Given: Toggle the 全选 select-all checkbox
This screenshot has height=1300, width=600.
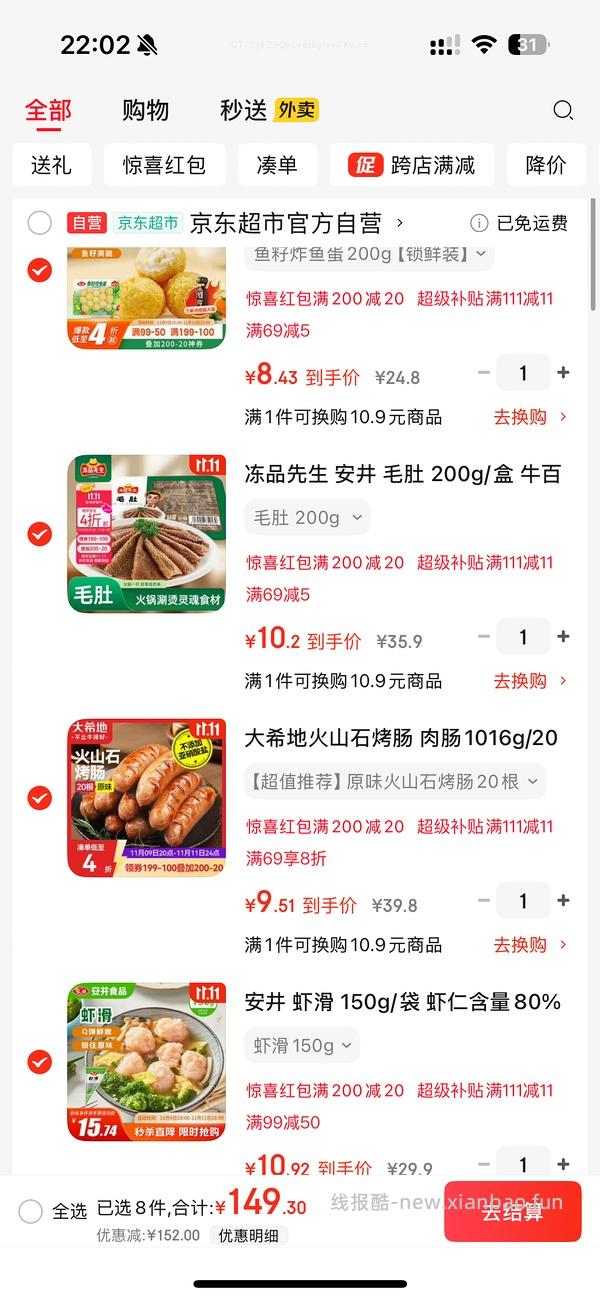Looking at the screenshot, I should pyautogui.click(x=31, y=1211).
